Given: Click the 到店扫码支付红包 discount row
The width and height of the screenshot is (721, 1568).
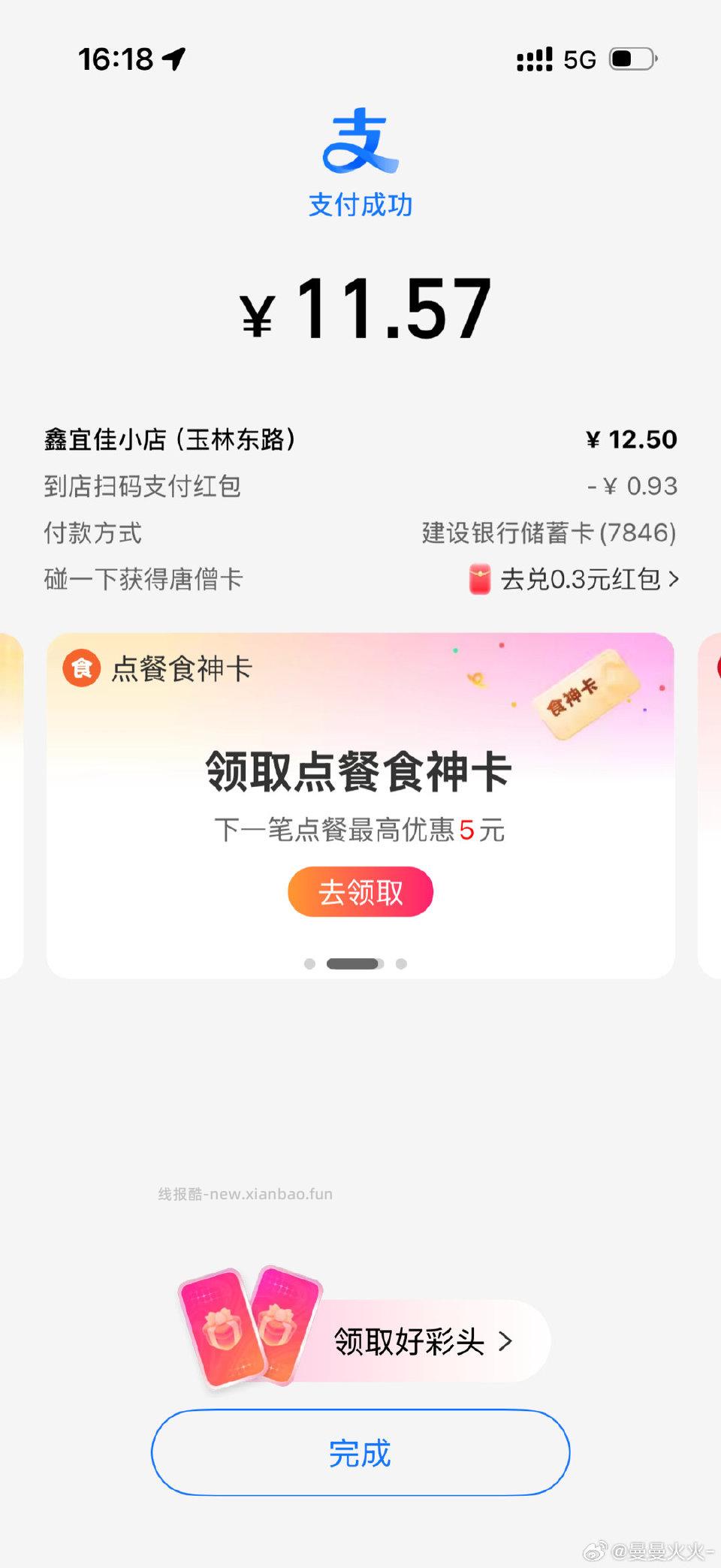Looking at the screenshot, I should coord(141,487).
